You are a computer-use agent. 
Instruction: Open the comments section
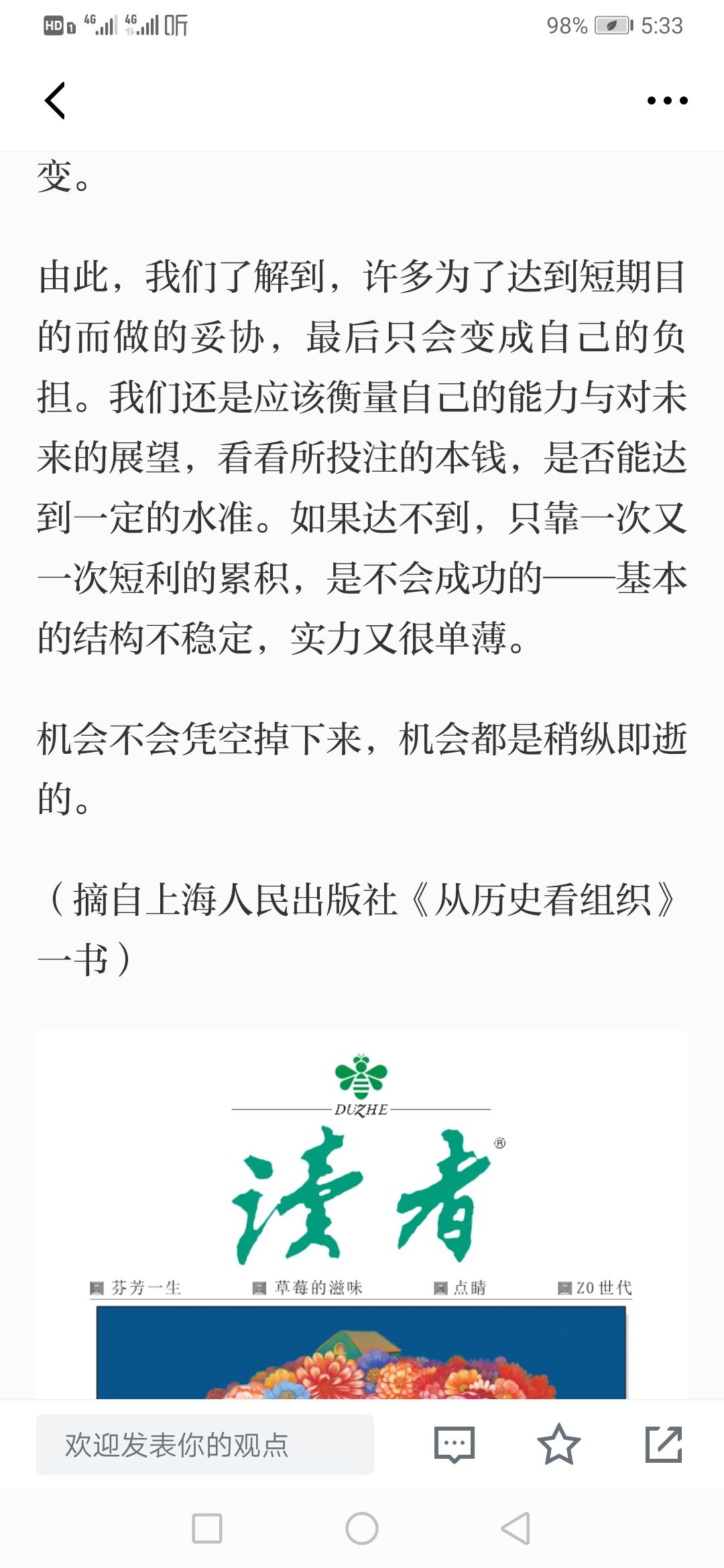455,1444
